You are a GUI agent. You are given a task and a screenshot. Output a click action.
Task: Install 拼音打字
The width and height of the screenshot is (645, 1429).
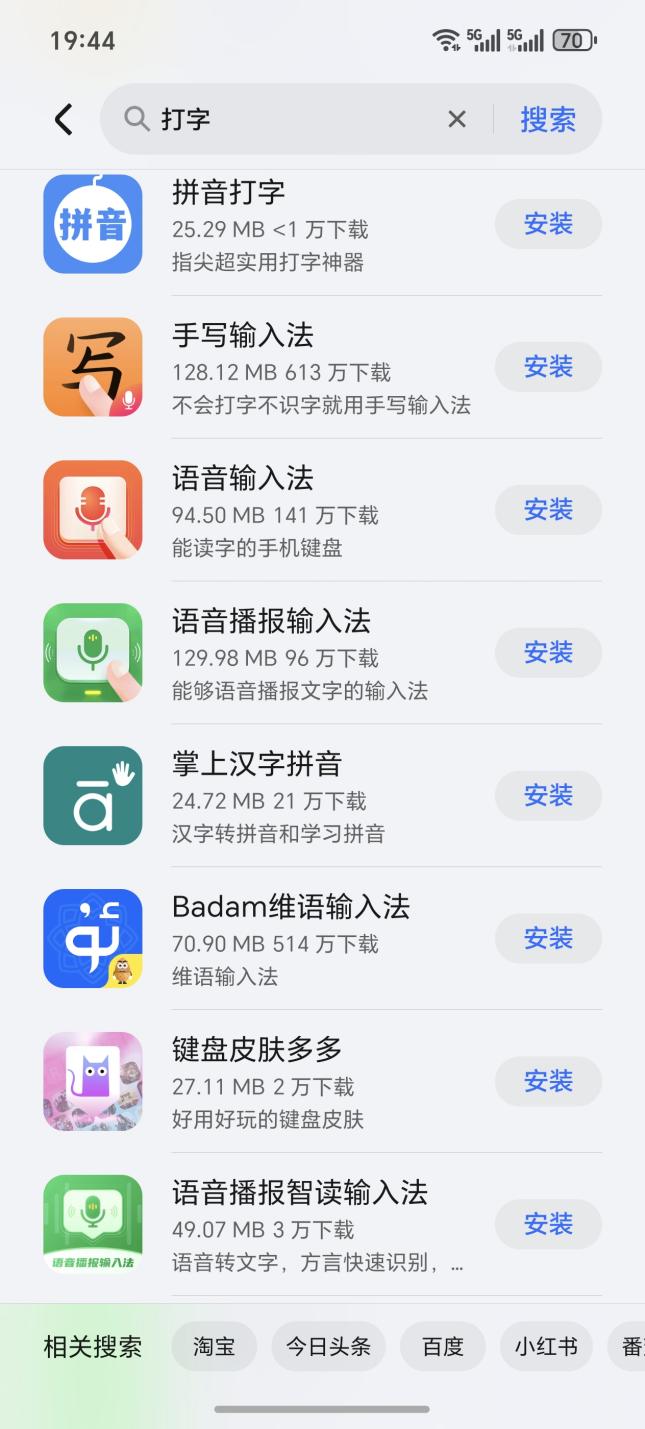[x=548, y=224]
